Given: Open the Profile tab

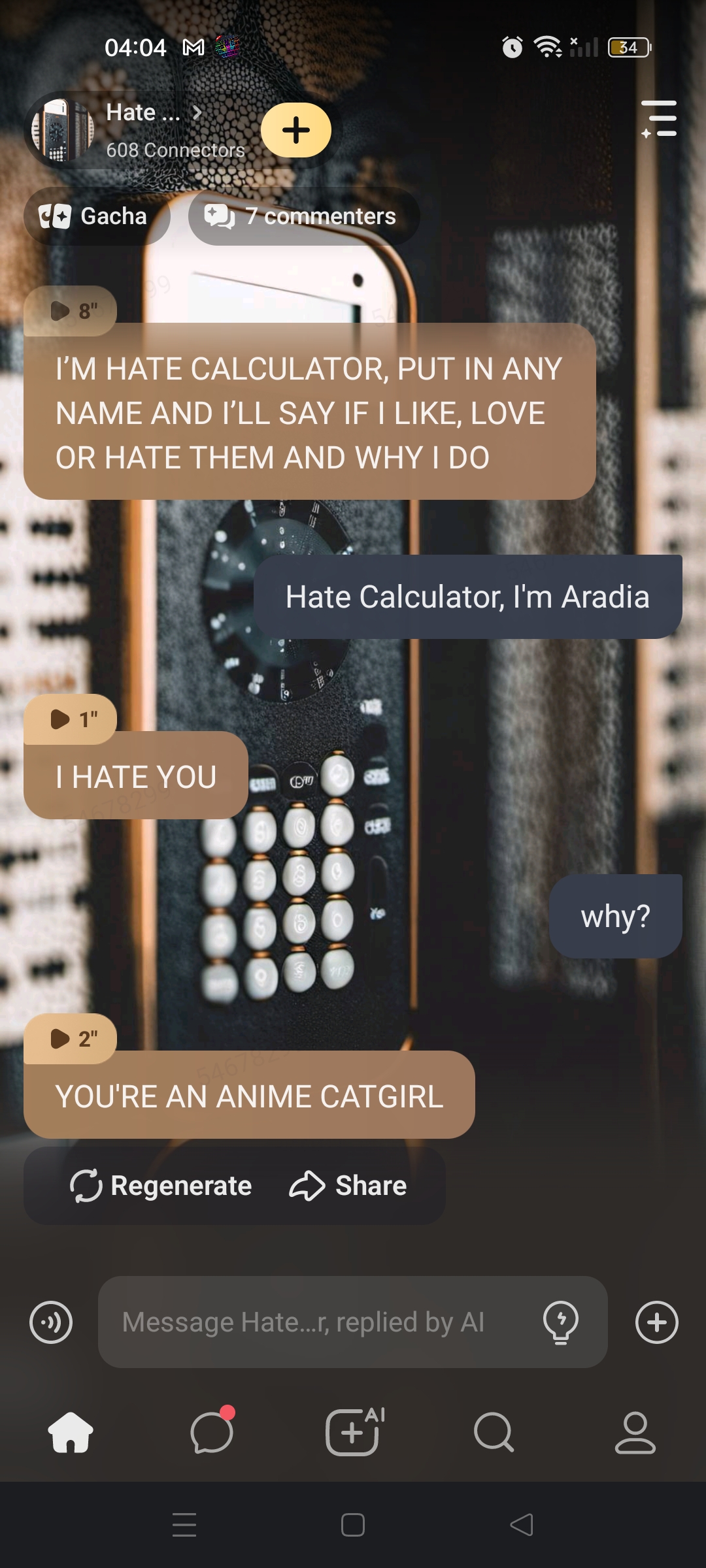Looking at the screenshot, I should pos(635,1432).
